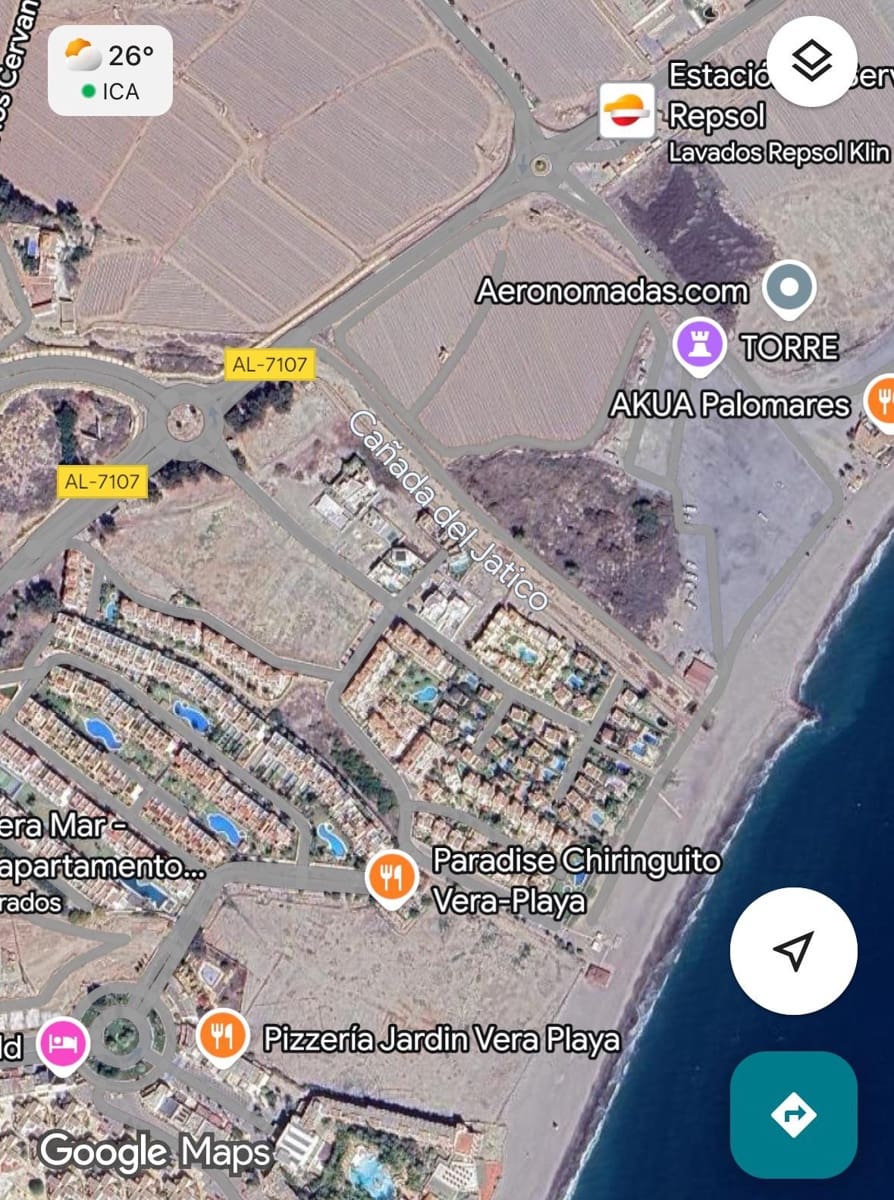Select Paradise Chiringuito Vera-Playa restaurant pin
Screen dimensions: 894x1200
point(391,877)
